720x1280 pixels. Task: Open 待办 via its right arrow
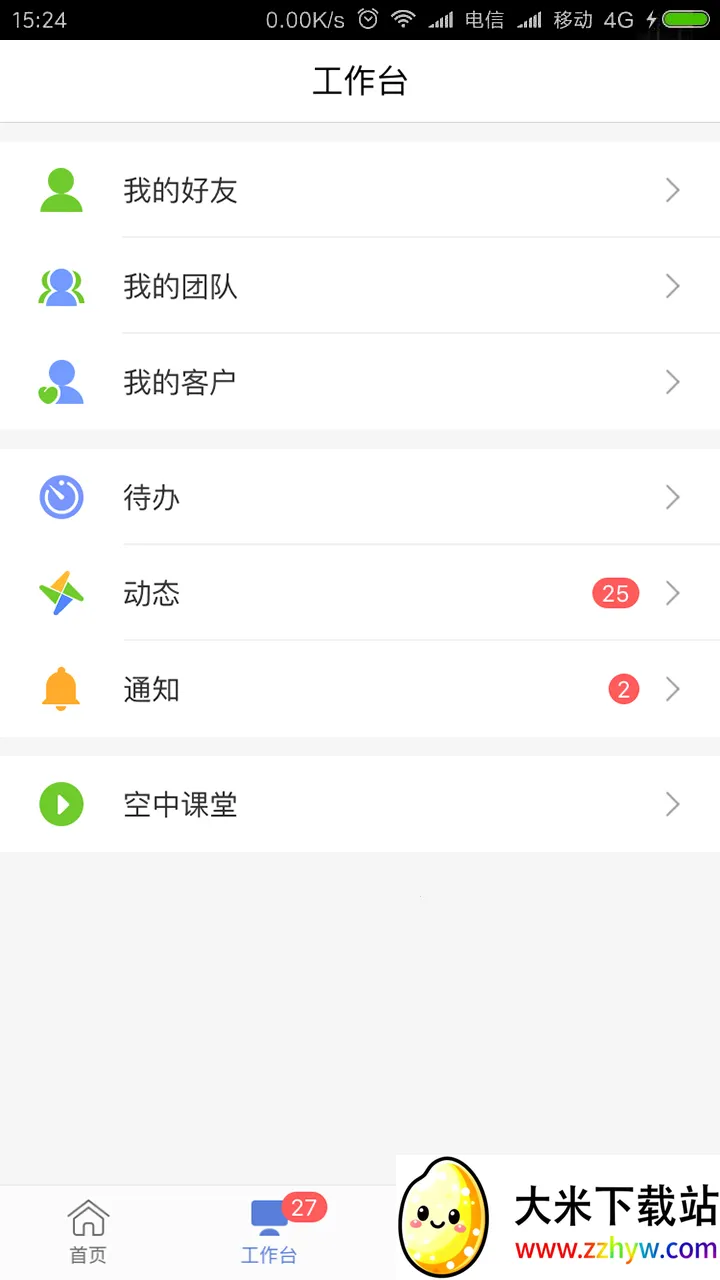[673, 497]
